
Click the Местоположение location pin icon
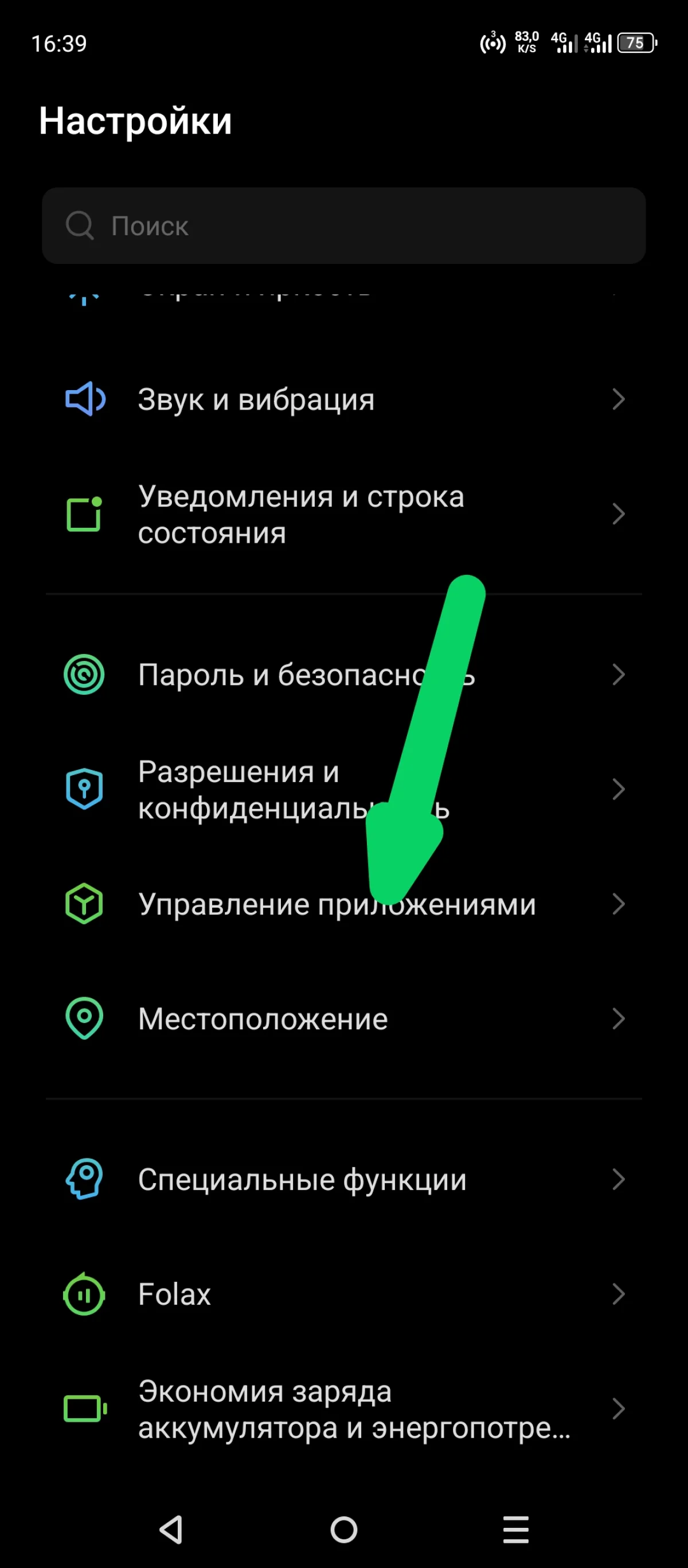point(84,1018)
